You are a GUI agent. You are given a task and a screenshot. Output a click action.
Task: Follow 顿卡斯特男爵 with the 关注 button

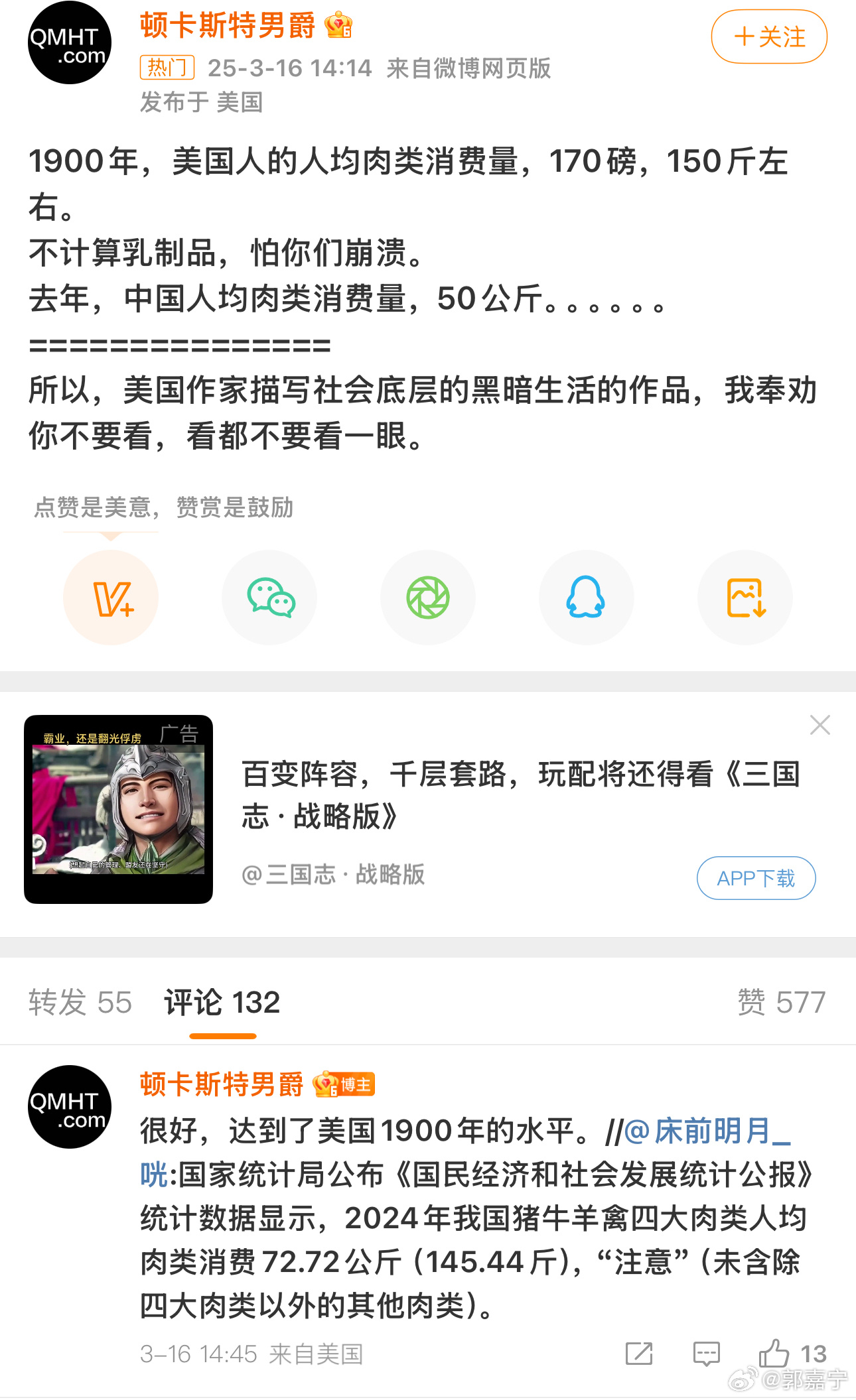(768, 37)
